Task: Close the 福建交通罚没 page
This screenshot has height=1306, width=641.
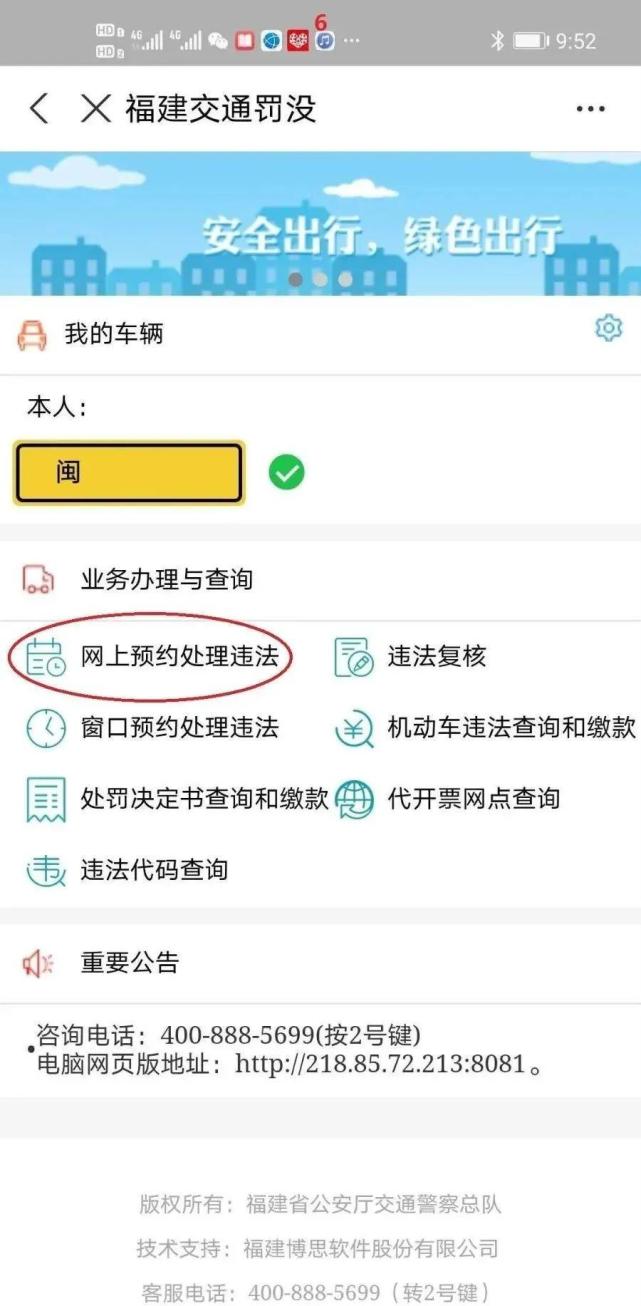Action: pos(95,108)
